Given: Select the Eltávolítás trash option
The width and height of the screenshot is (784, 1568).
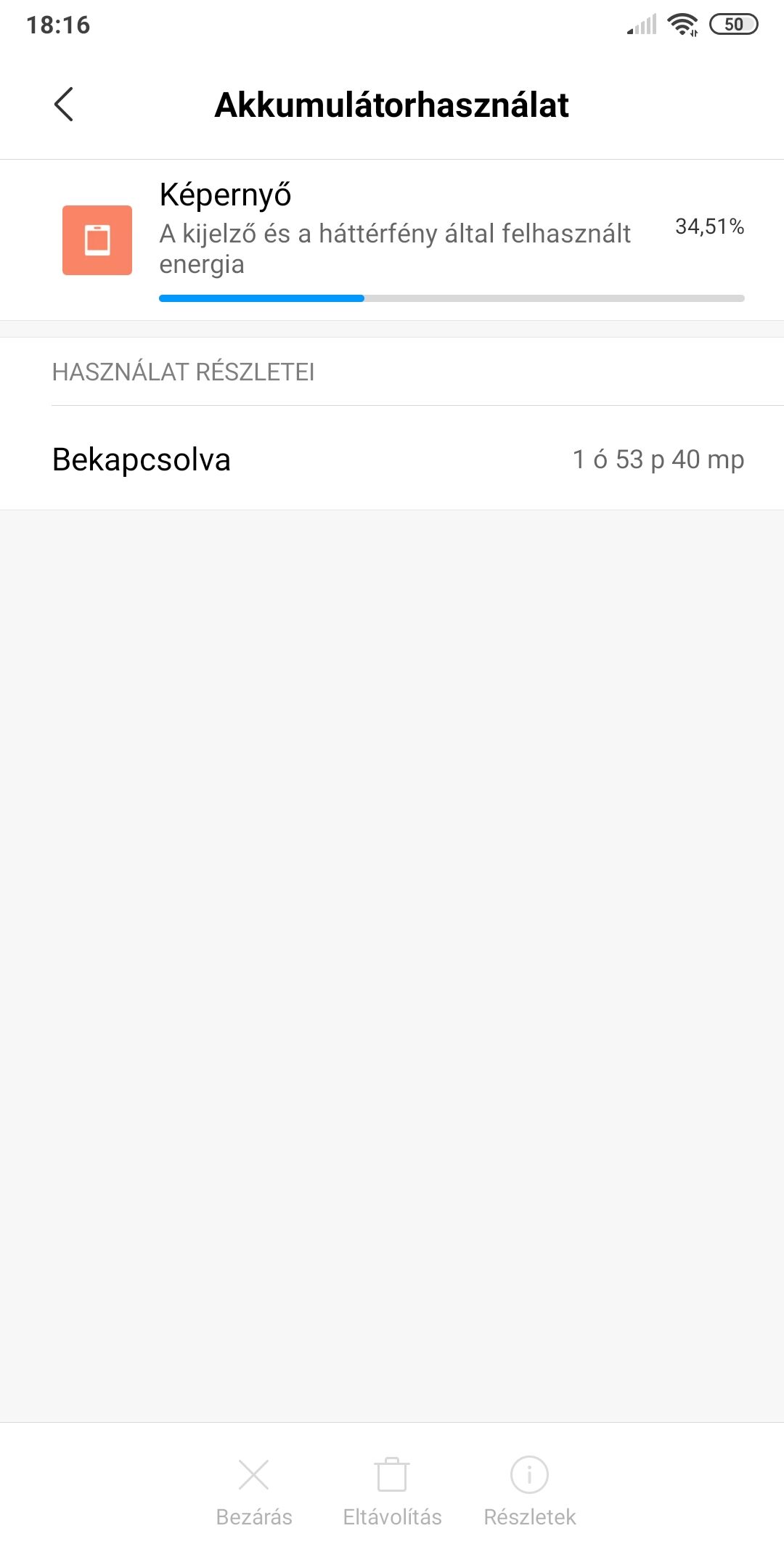Looking at the screenshot, I should (392, 1490).
